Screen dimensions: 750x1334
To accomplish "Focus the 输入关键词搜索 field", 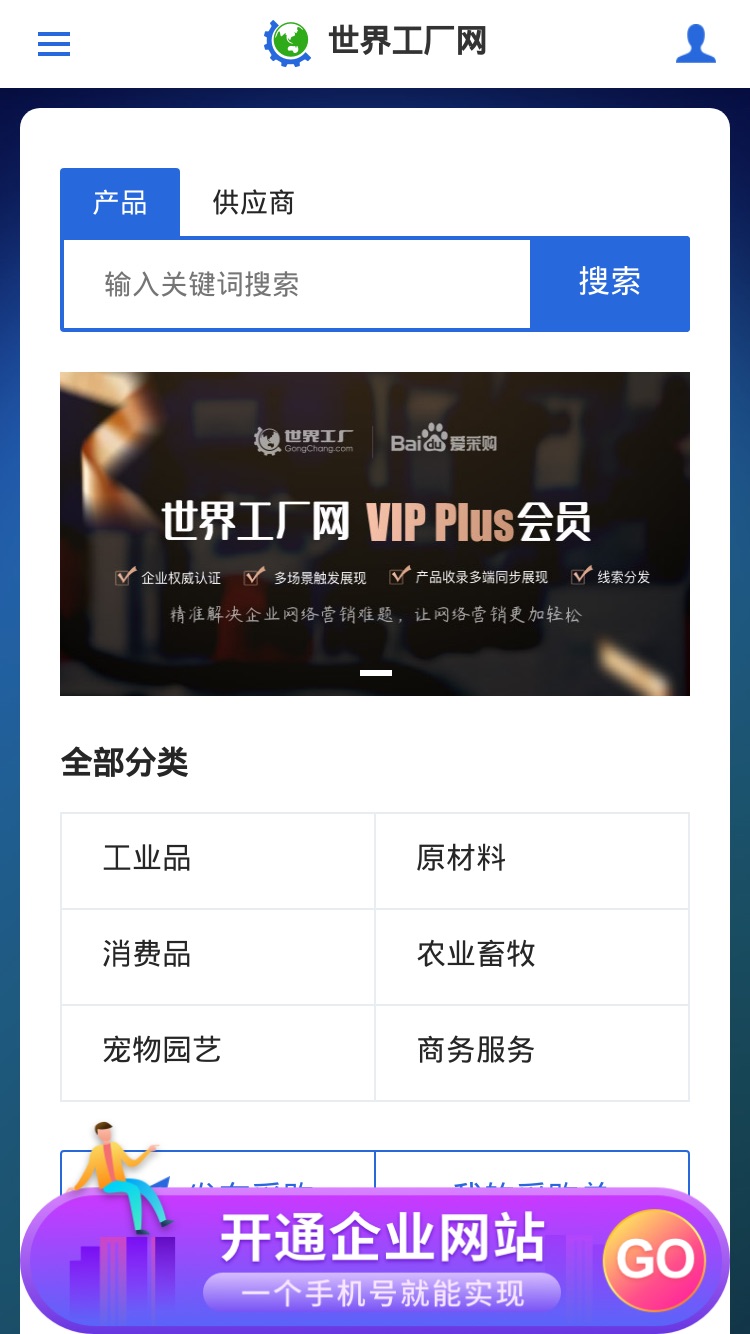I will 297,284.
